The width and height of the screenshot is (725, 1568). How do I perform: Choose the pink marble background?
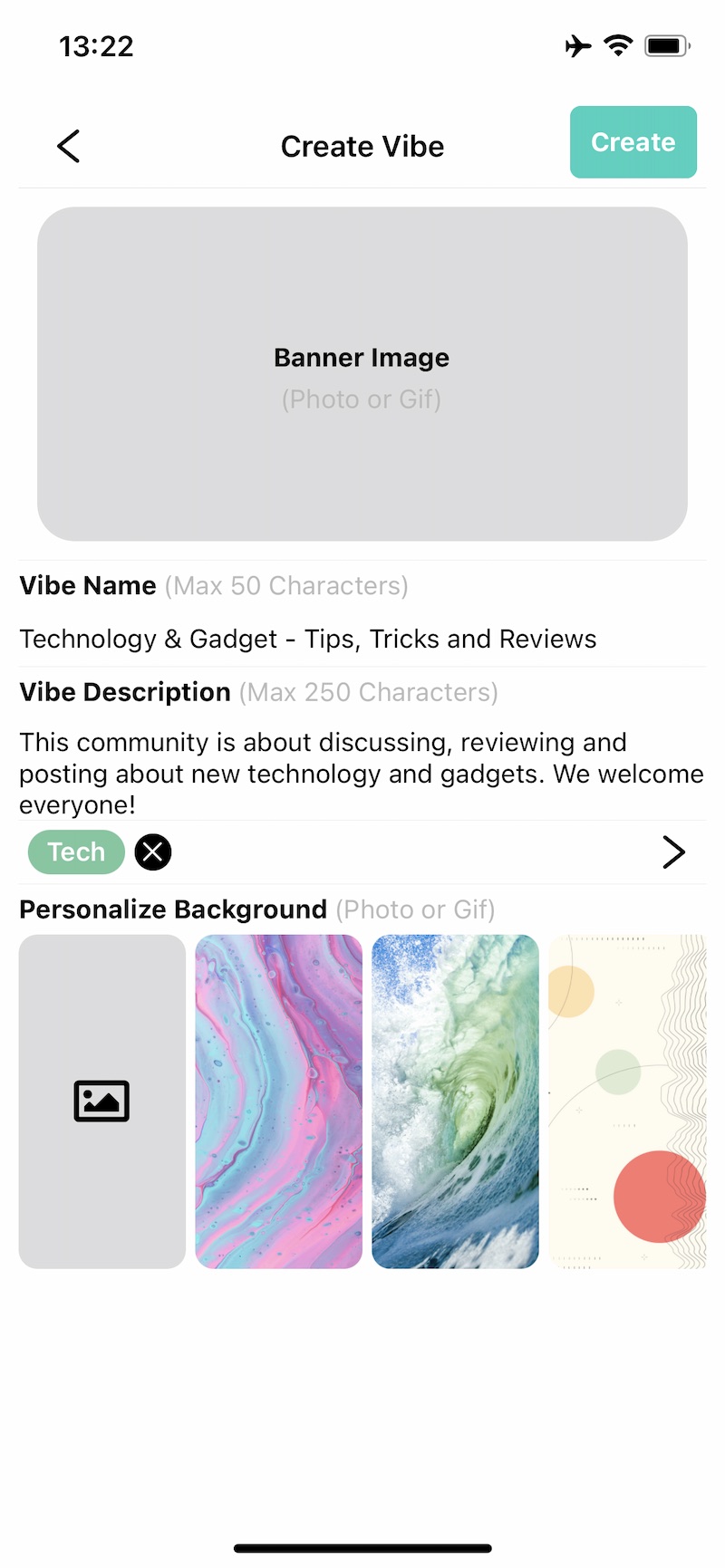(x=279, y=1101)
